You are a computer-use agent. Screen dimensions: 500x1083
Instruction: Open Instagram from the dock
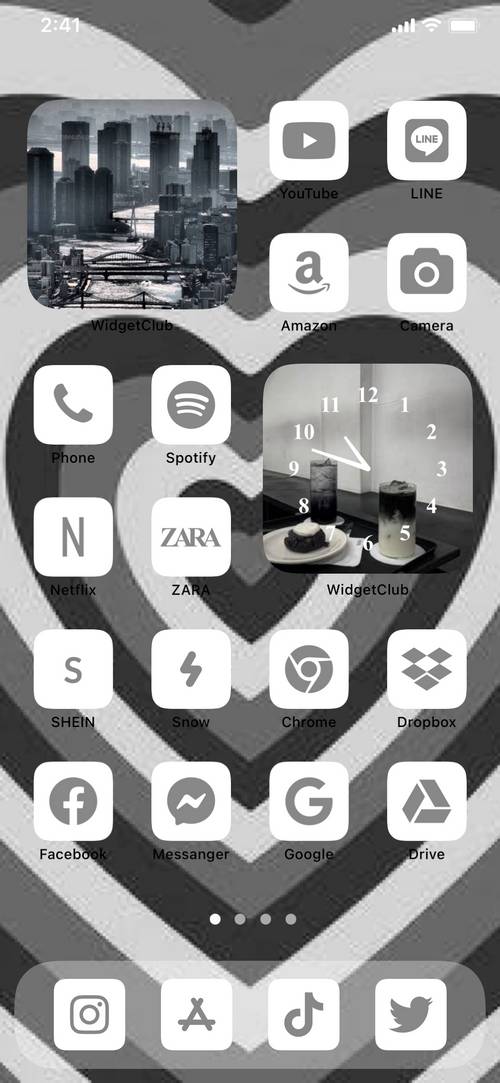click(x=90, y=1015)
